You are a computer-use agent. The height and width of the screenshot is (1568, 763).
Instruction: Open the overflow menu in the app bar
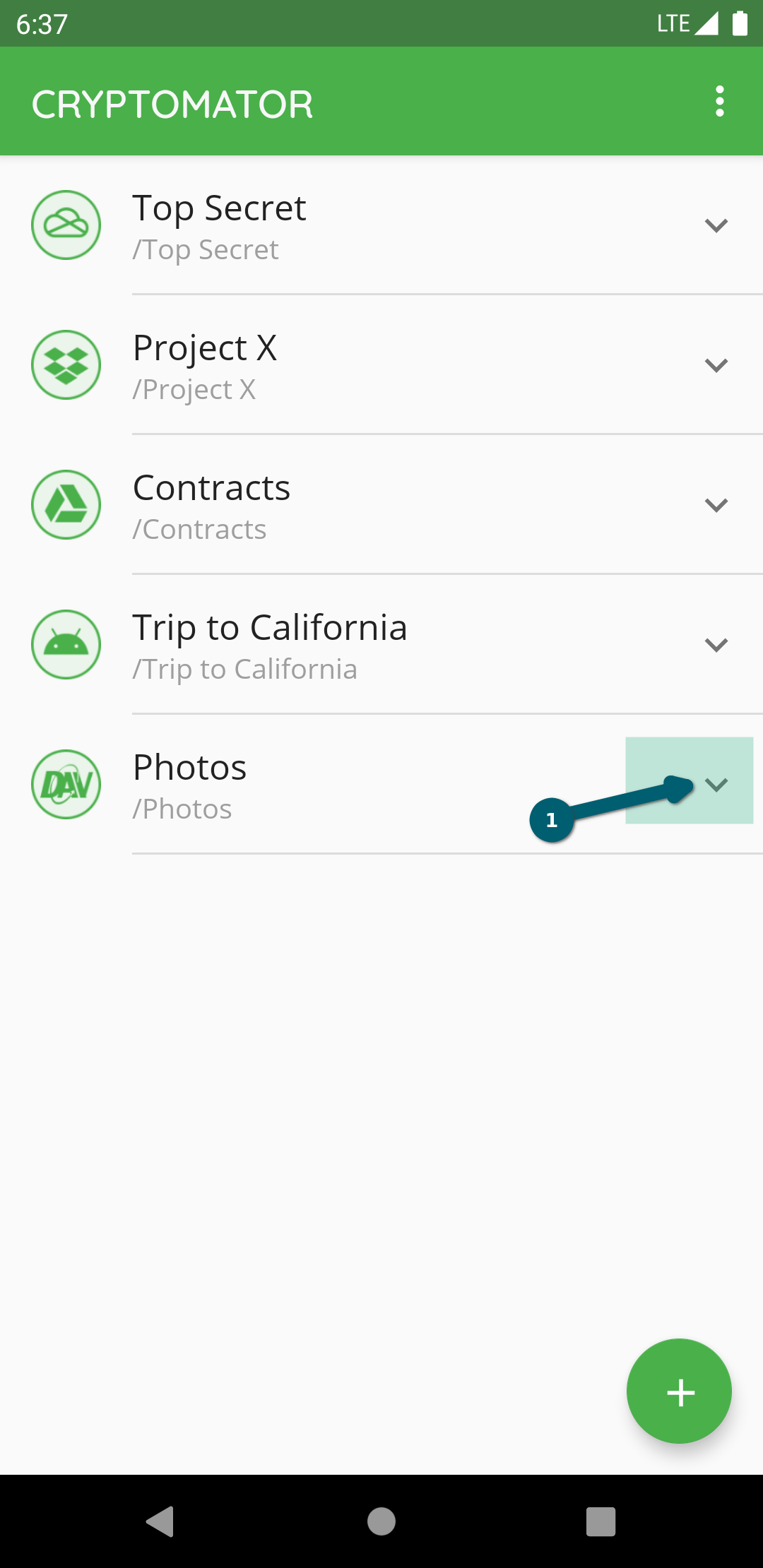coord(719,102)
